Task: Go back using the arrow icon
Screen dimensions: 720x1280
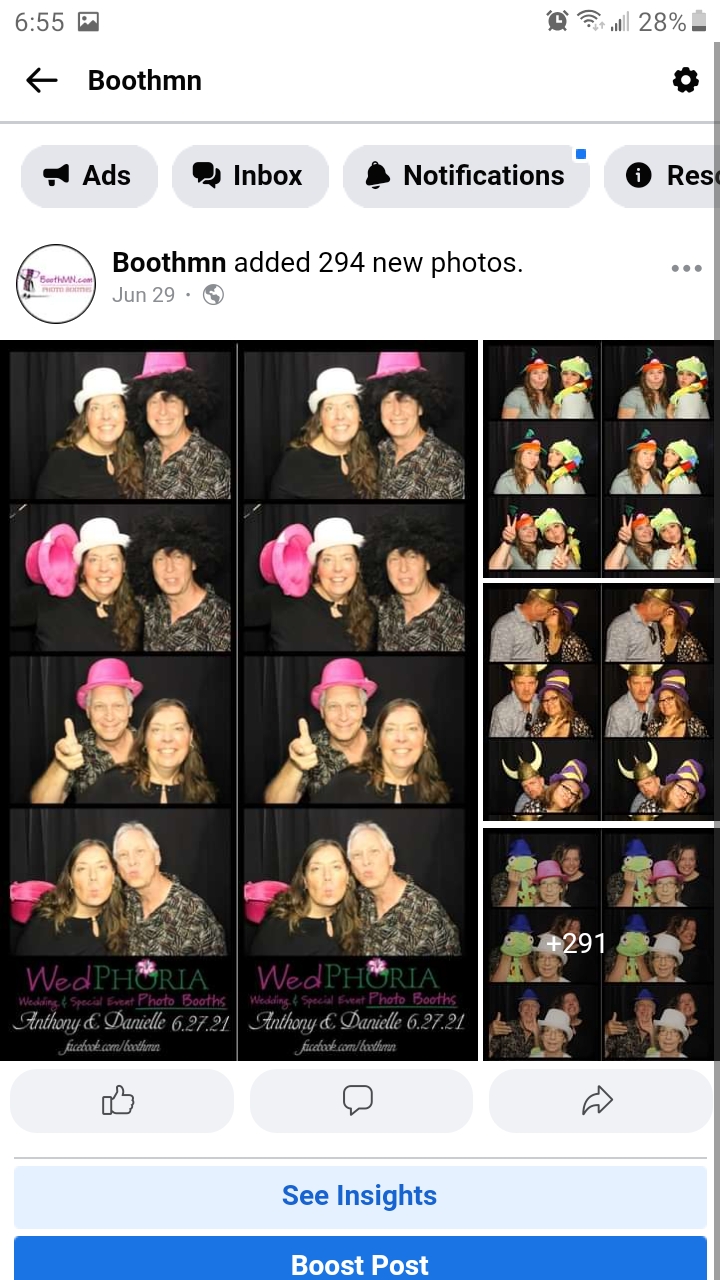Action: point(42,81)
